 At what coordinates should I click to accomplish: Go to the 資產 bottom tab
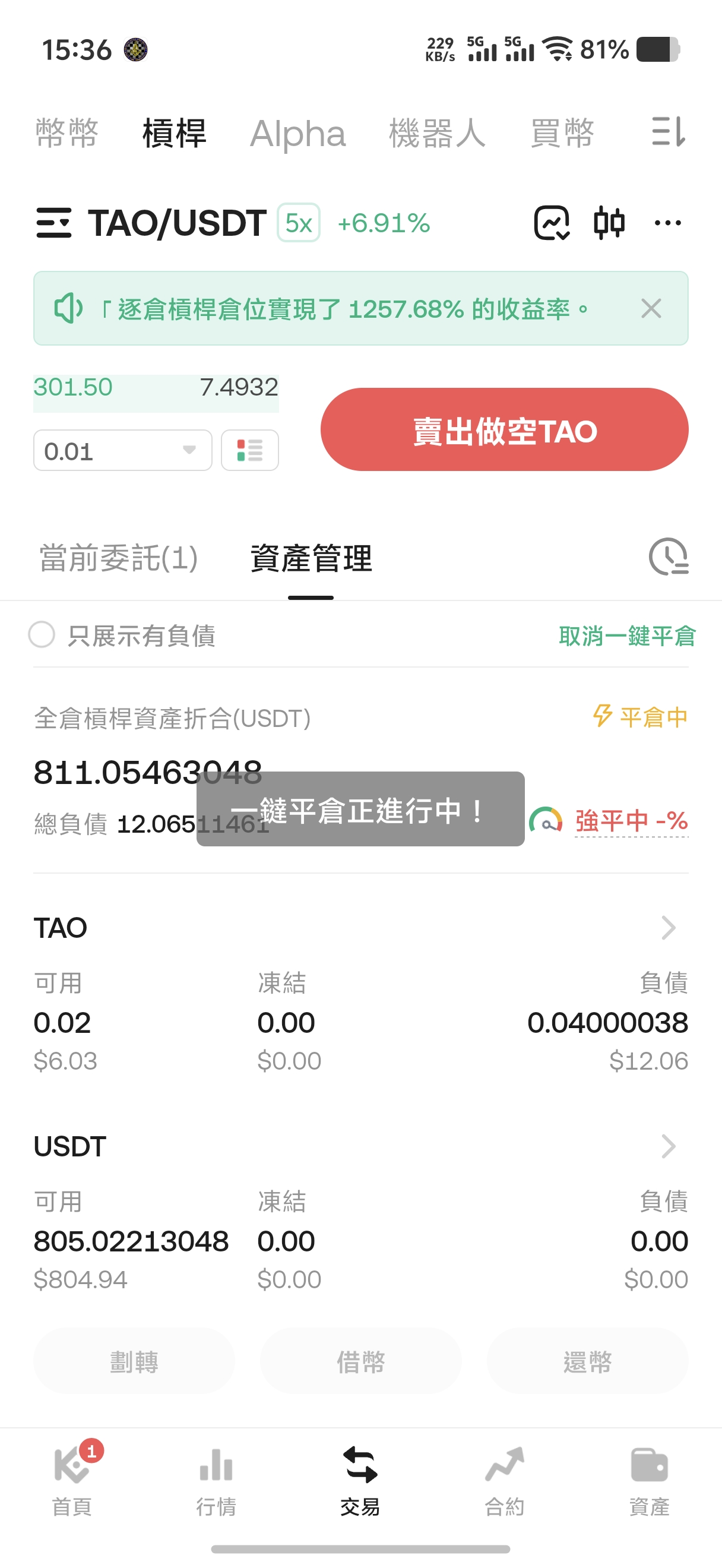649,1480
